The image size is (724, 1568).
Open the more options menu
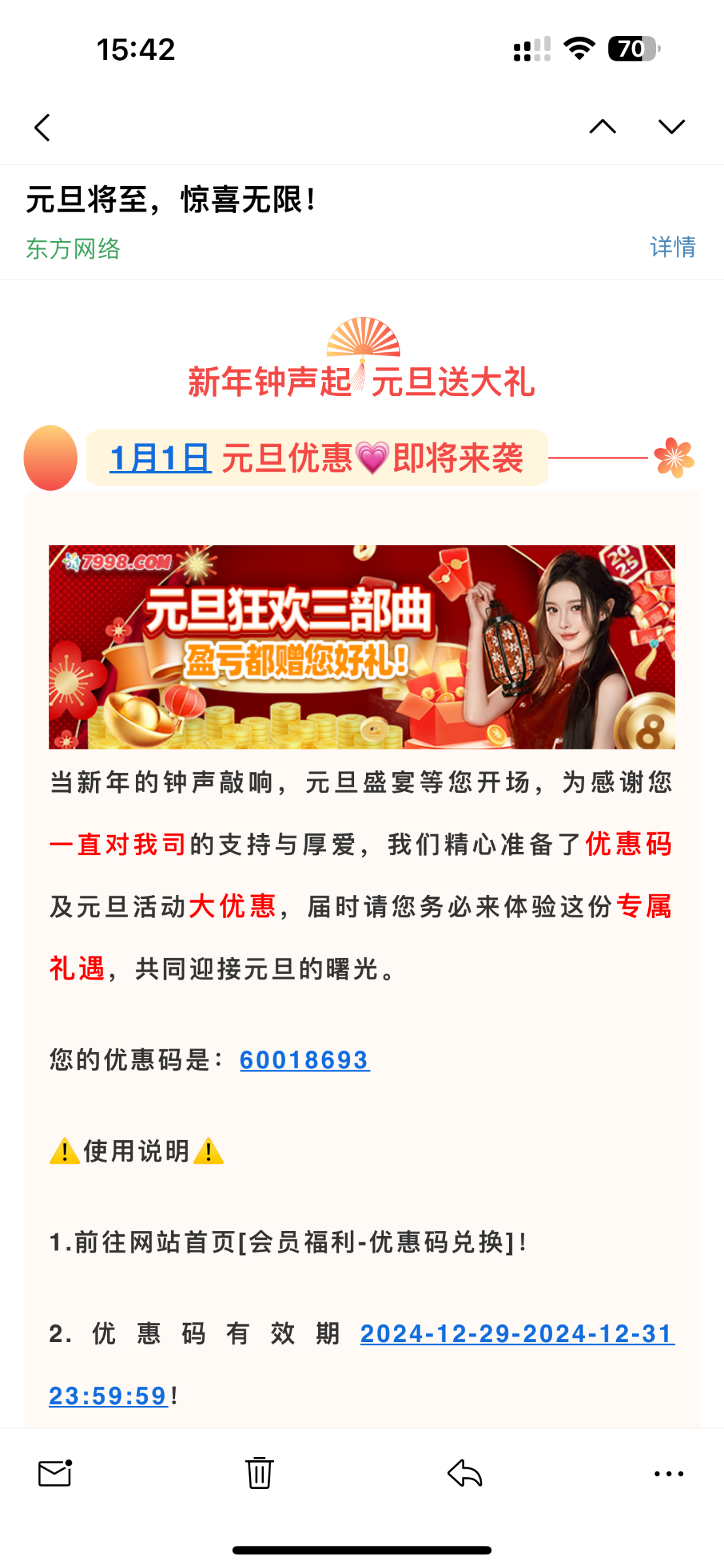click(668, 1473)
